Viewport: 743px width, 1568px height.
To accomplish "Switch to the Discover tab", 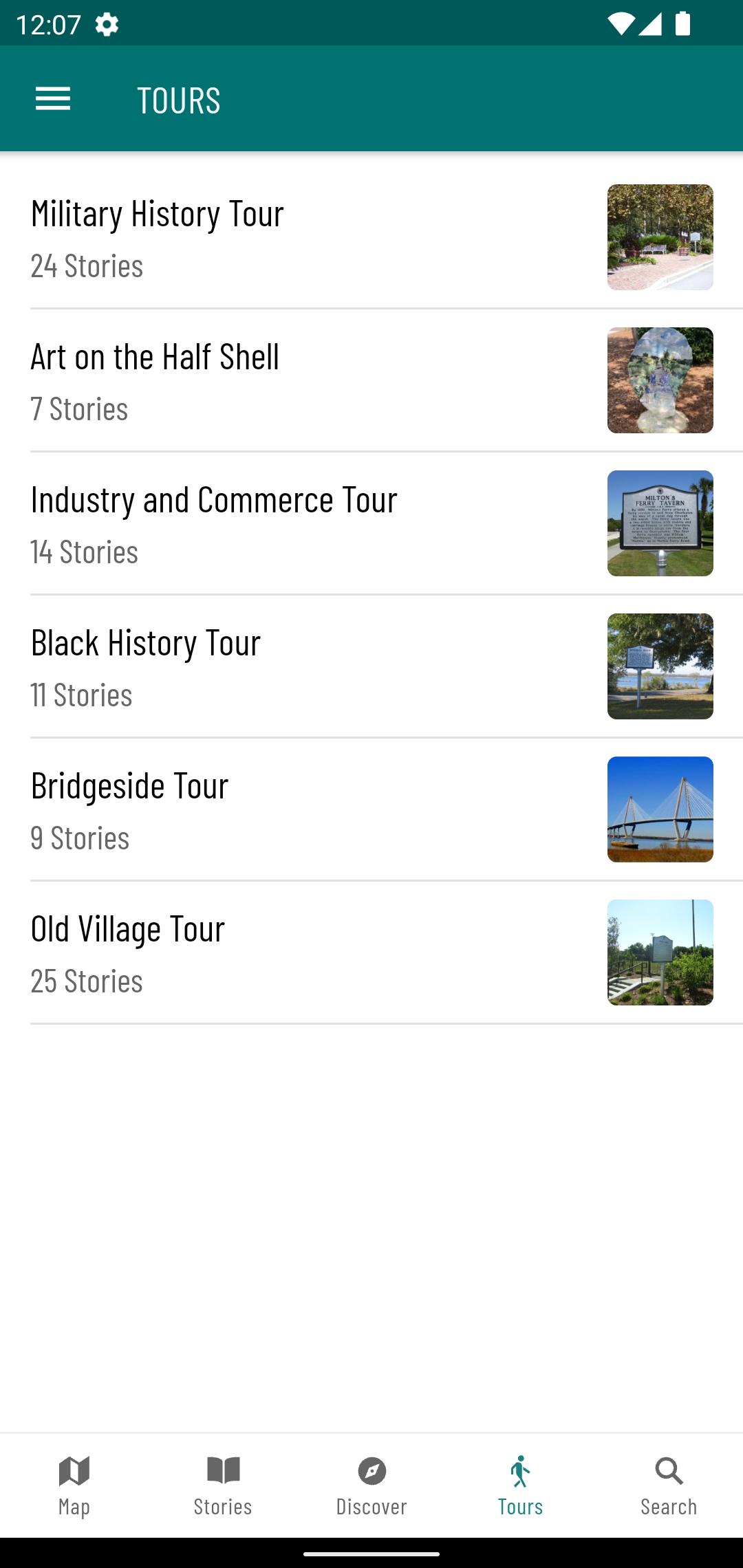I will 371,1485.
